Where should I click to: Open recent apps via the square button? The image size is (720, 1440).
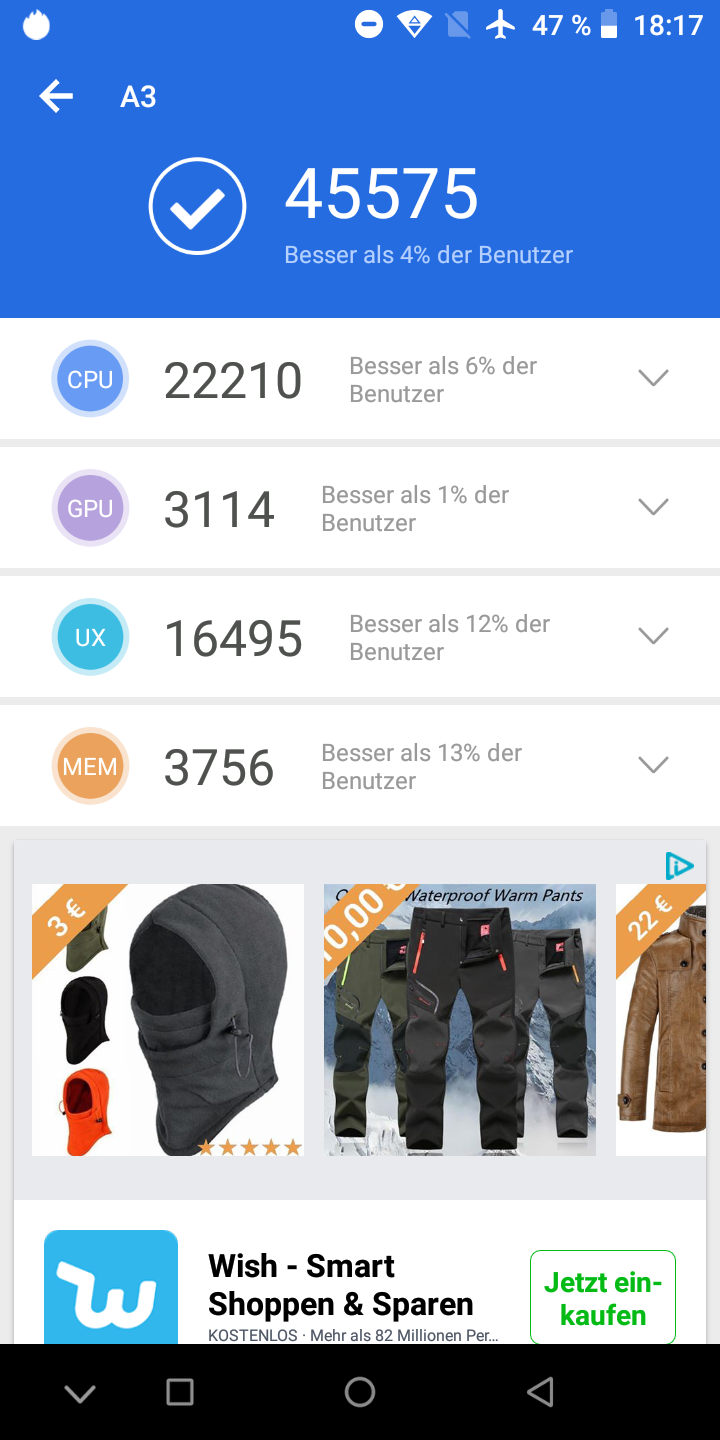(x=180, y=1392)
